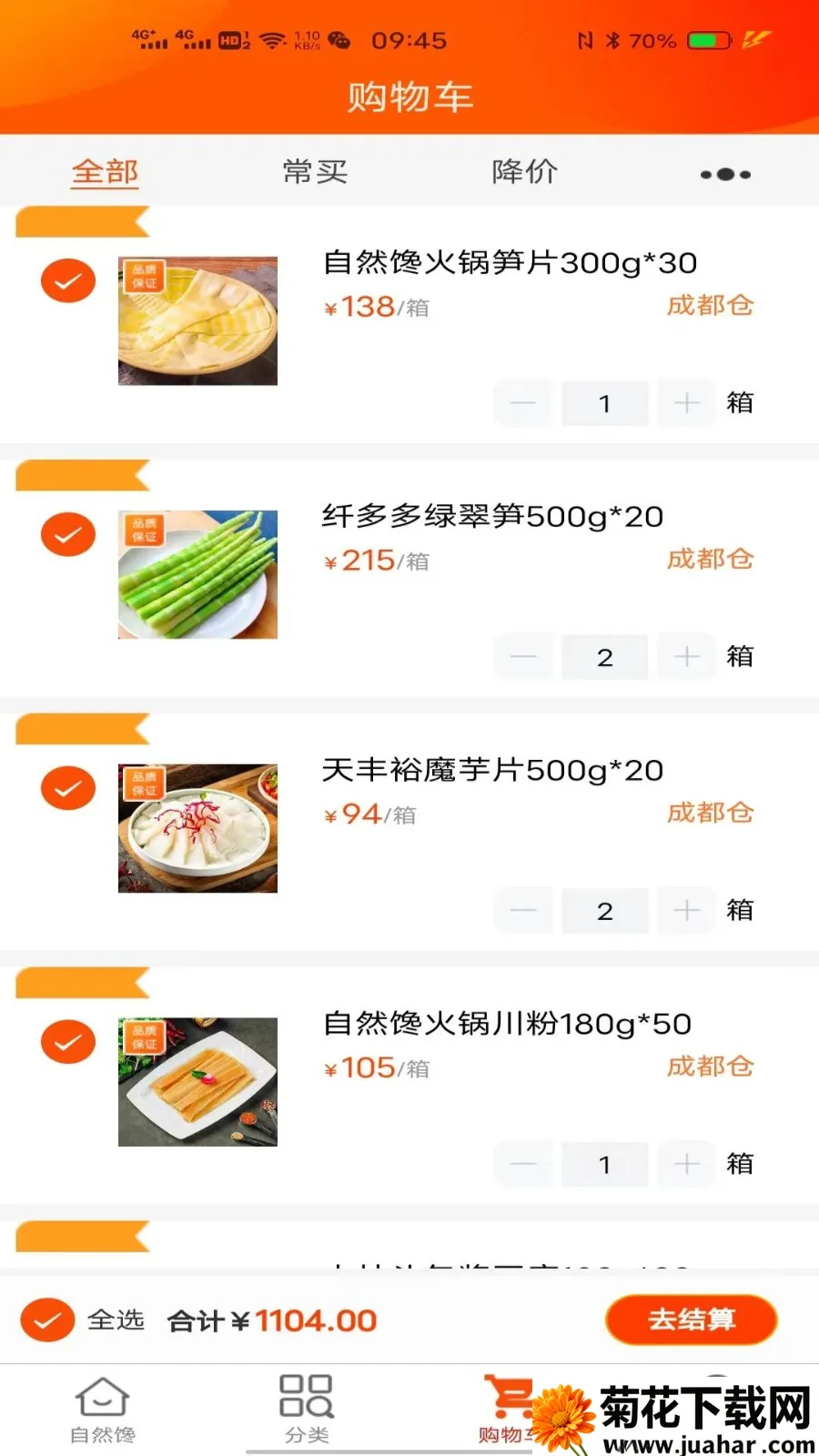Screen dimensions: 819x1456
Task: Switch to the 常买 tab
Action: [x=315, y=171]
